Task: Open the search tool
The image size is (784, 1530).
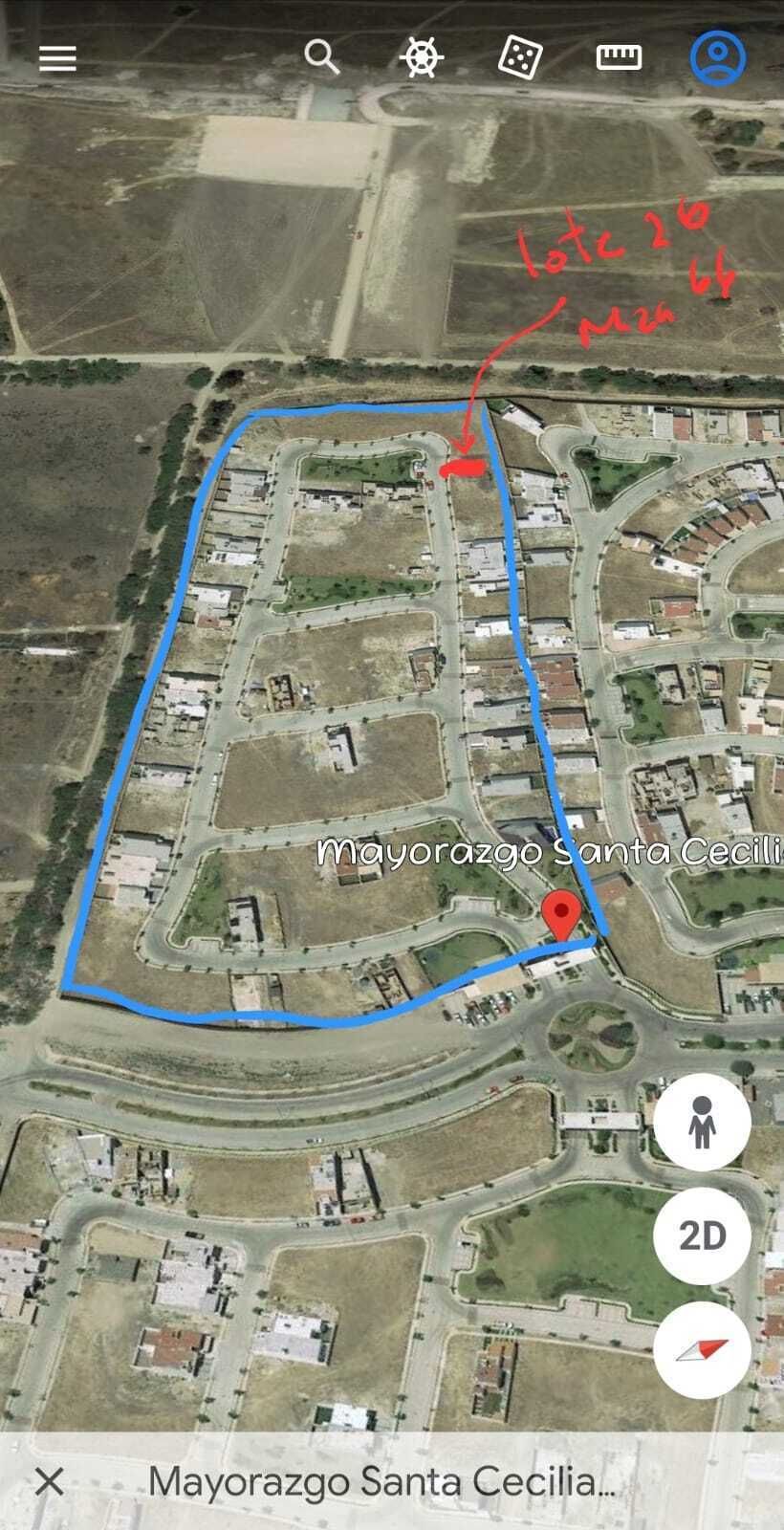Action: [322, 57]
